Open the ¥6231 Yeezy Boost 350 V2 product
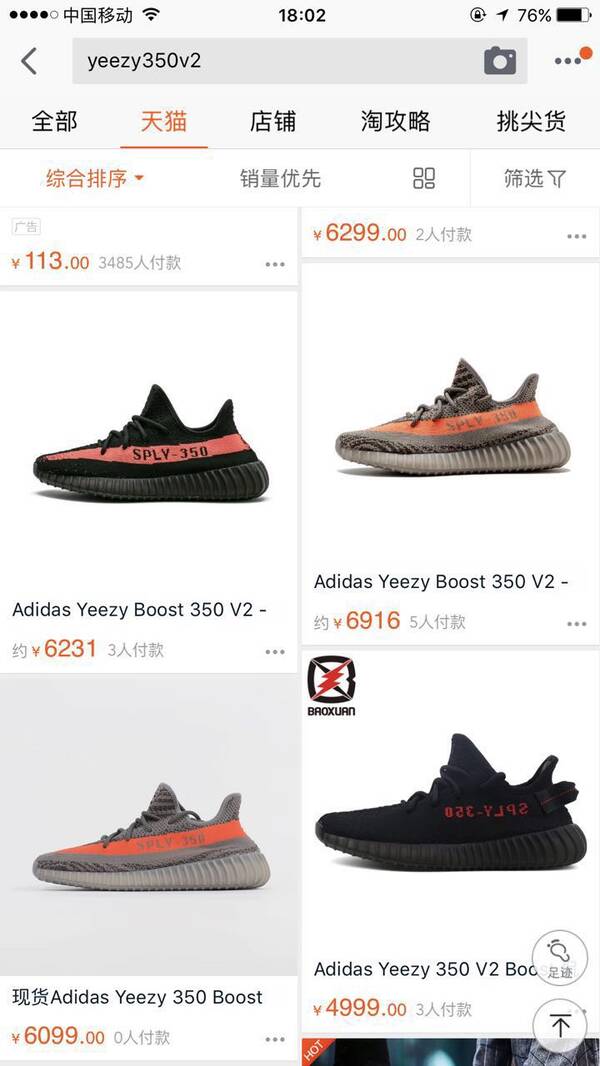 click(149, 482)
